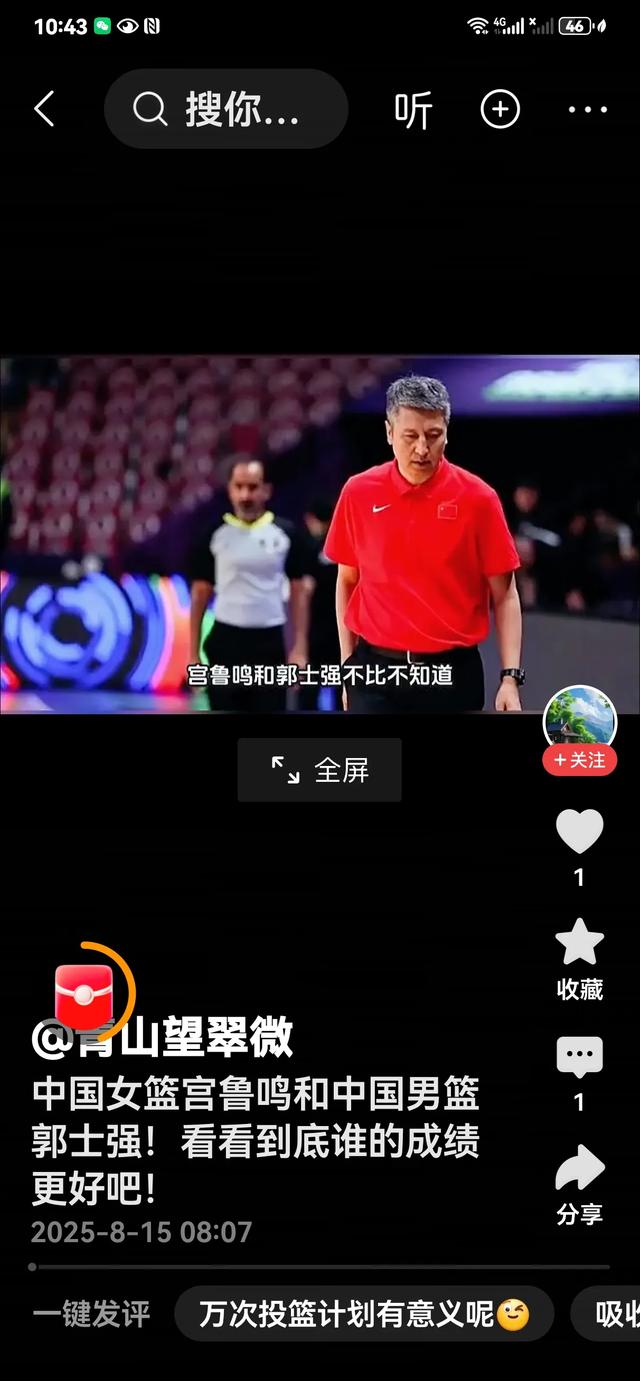Image resolution: width=640 pixels, height=1381 pixels.
Task: Tap the basketball video to pause
Action: point(320,535)
